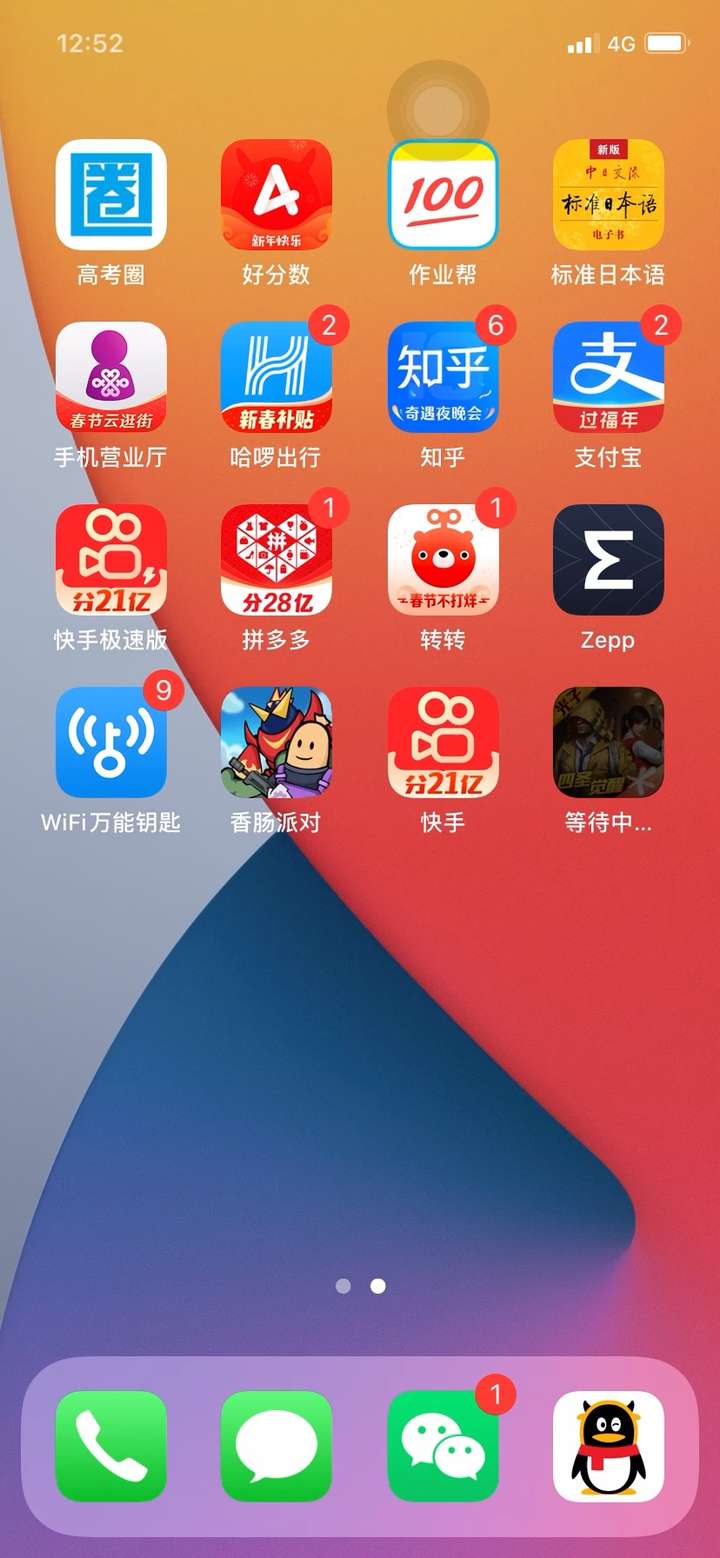The image size is (720, 1558).
Task: Launch the 香肠派对 game
Action: [276, 742]
